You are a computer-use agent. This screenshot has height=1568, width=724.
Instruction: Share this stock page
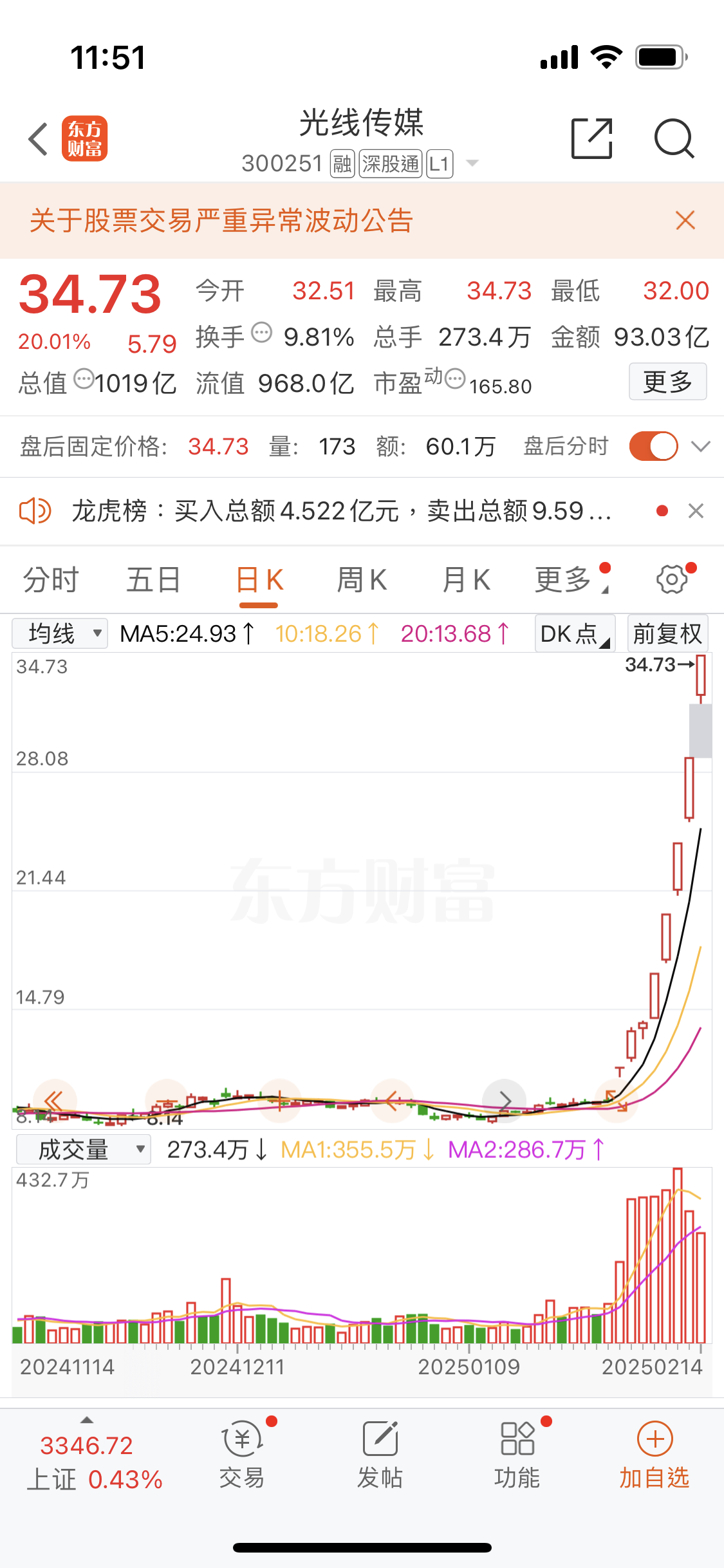tap(591, 138)
